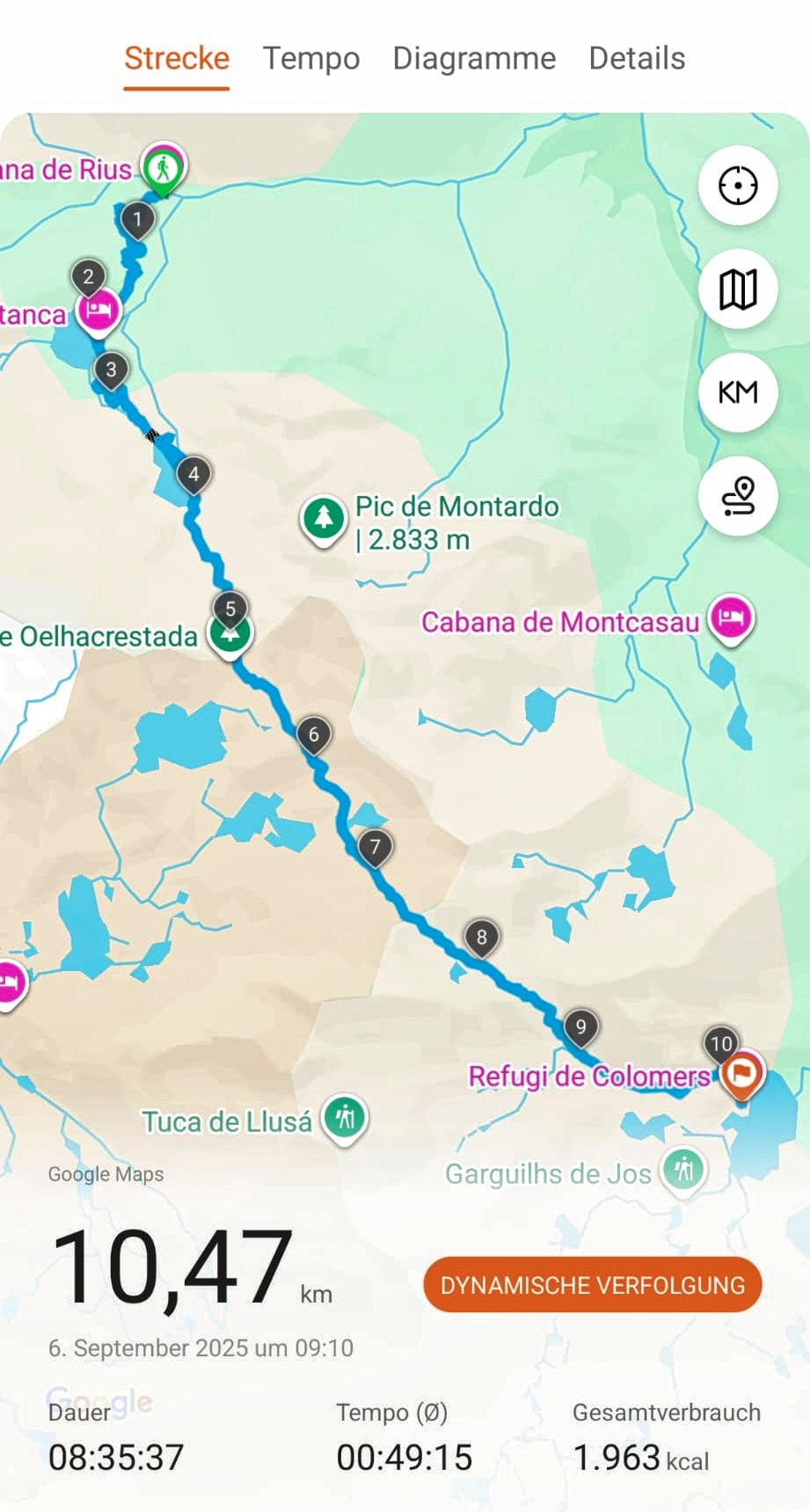Open the route location pin button
Screen dimensions: 810x1512
pyautogui.click(x=737, y=497)
